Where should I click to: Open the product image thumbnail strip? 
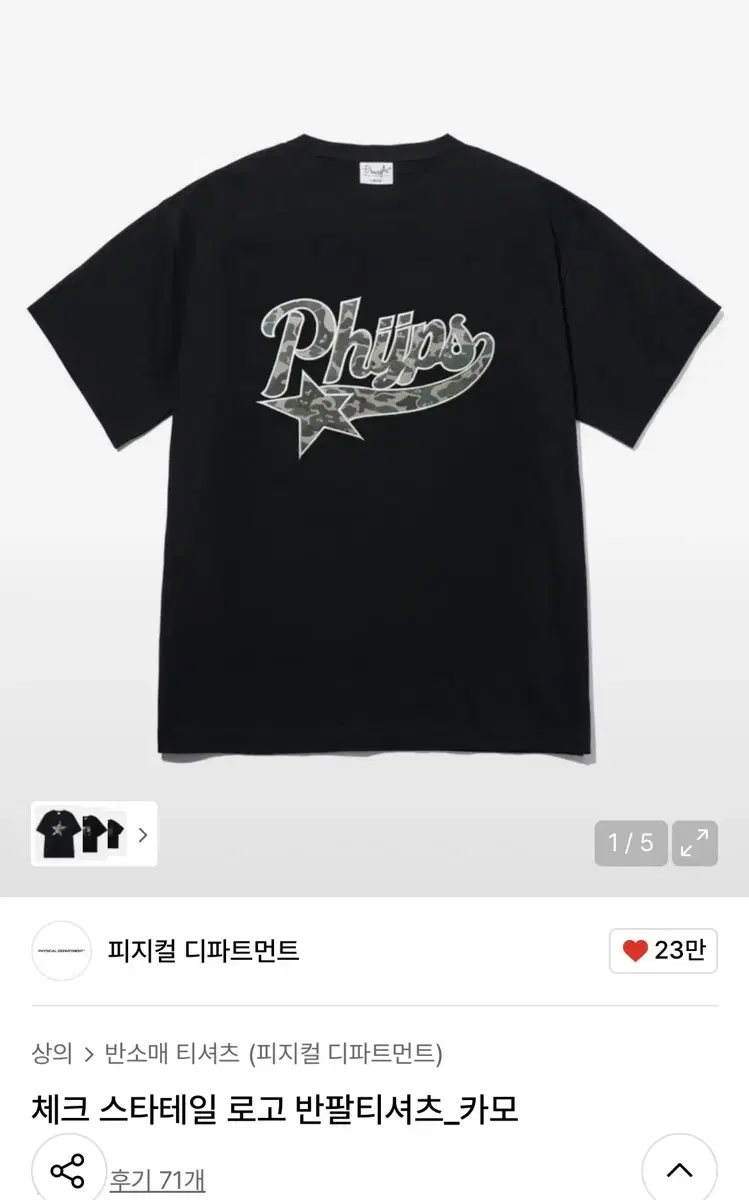pyautogui.click(x=94, y=834)
